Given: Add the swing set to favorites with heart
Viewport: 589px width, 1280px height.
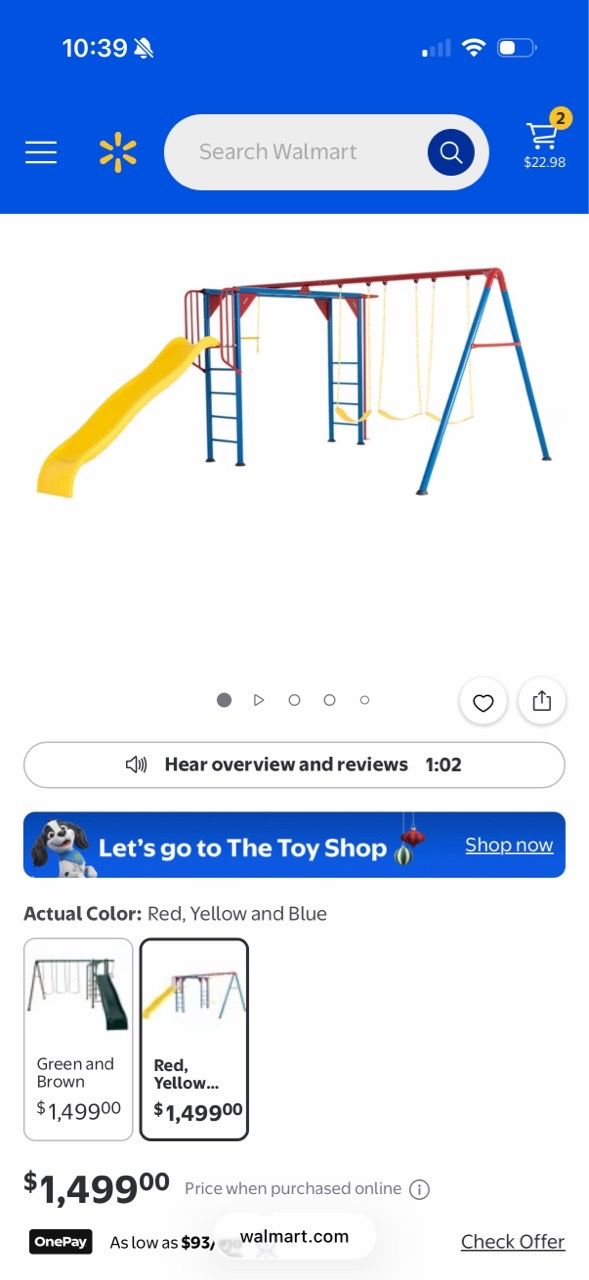Looking at the screenshot, I should click(483, 702).
